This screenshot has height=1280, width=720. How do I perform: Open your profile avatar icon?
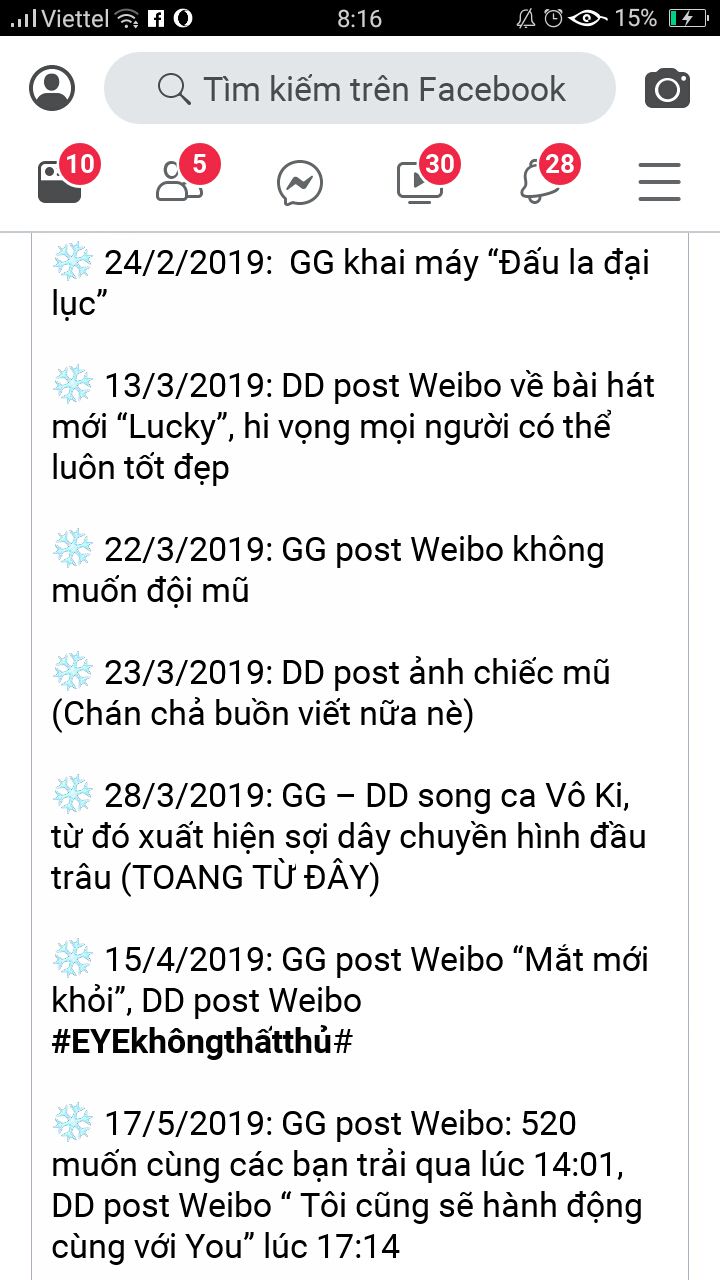[x=52, y=88]
